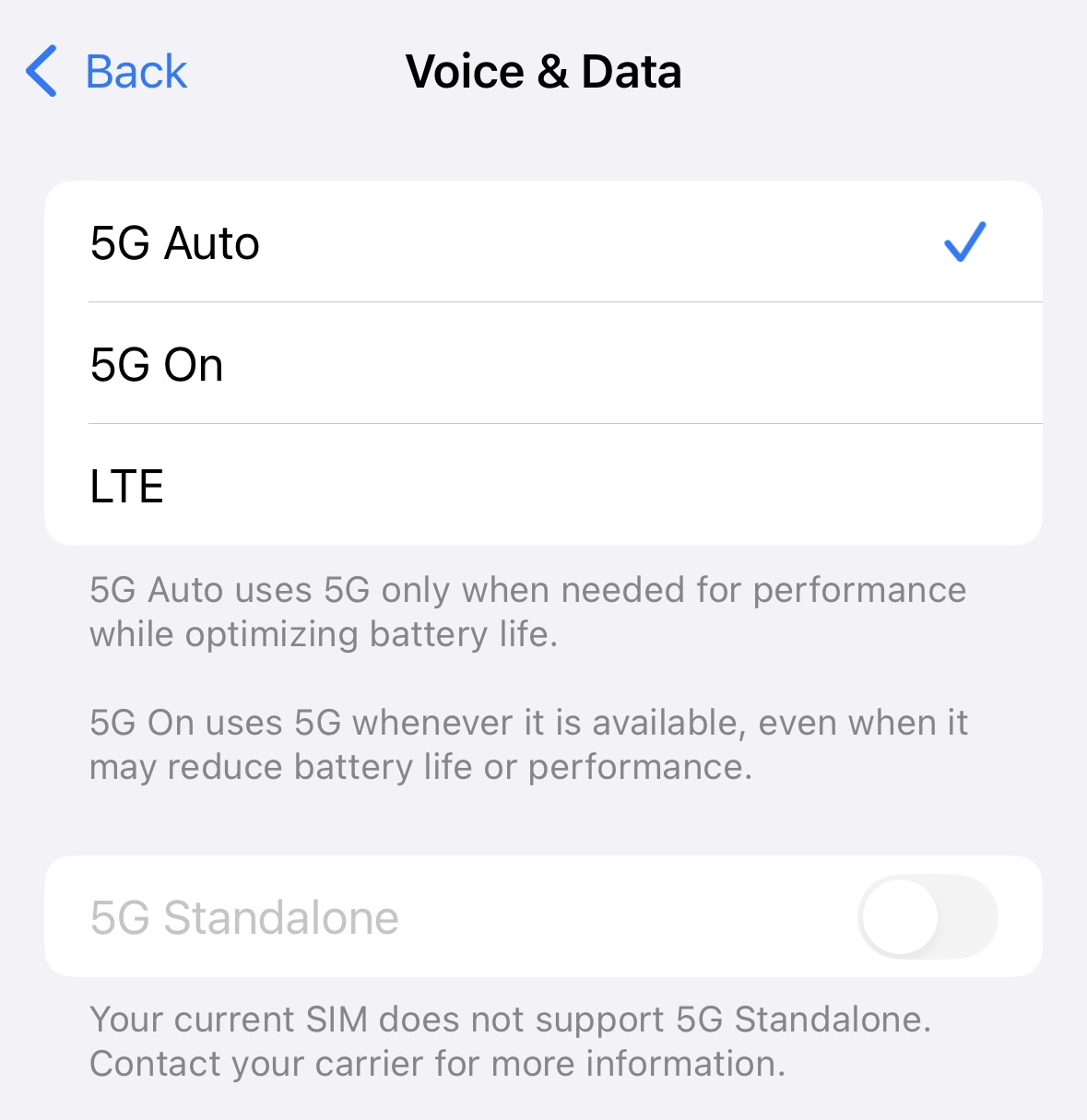Toggle the 5G Standalone switch
This screenshot has width=1087, height=1120.
click(x=927, y=917)
